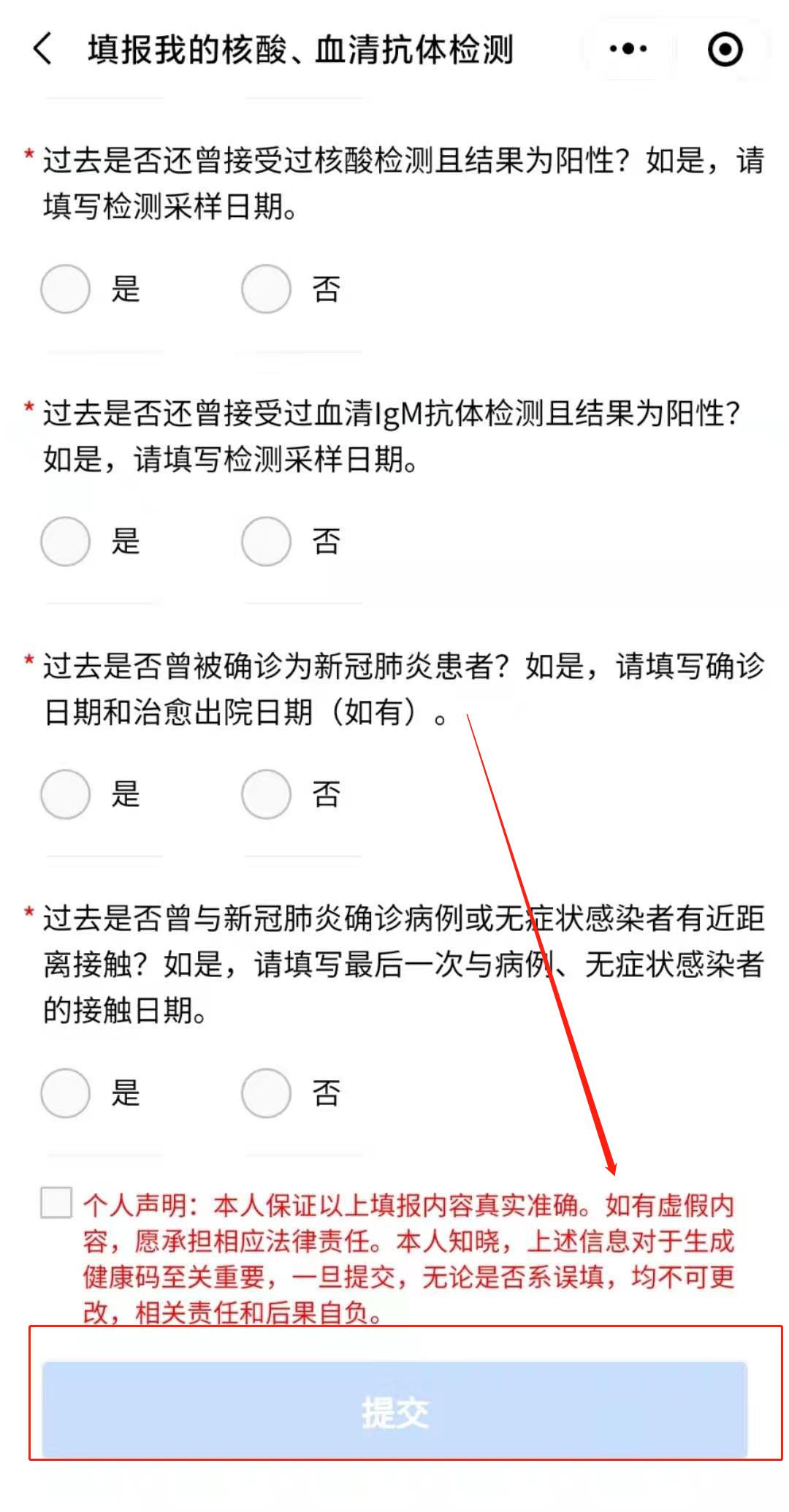Image resolution: width=789 pixels, height=1512 pixels.
Task: Pick 是 for close contact with confirmed cases
Action: [x=66, y=1093]
